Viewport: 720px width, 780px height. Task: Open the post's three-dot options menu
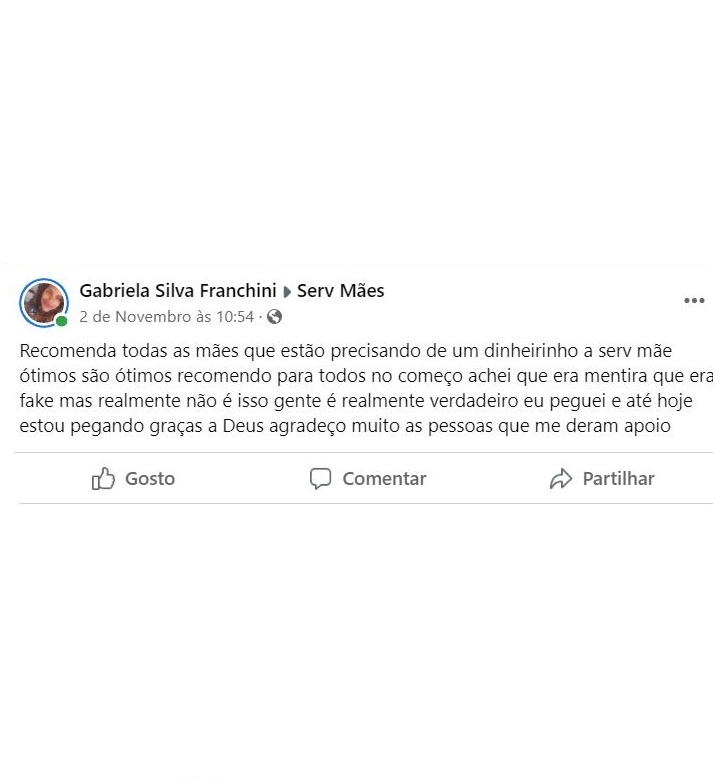click(x=694, y=300)
